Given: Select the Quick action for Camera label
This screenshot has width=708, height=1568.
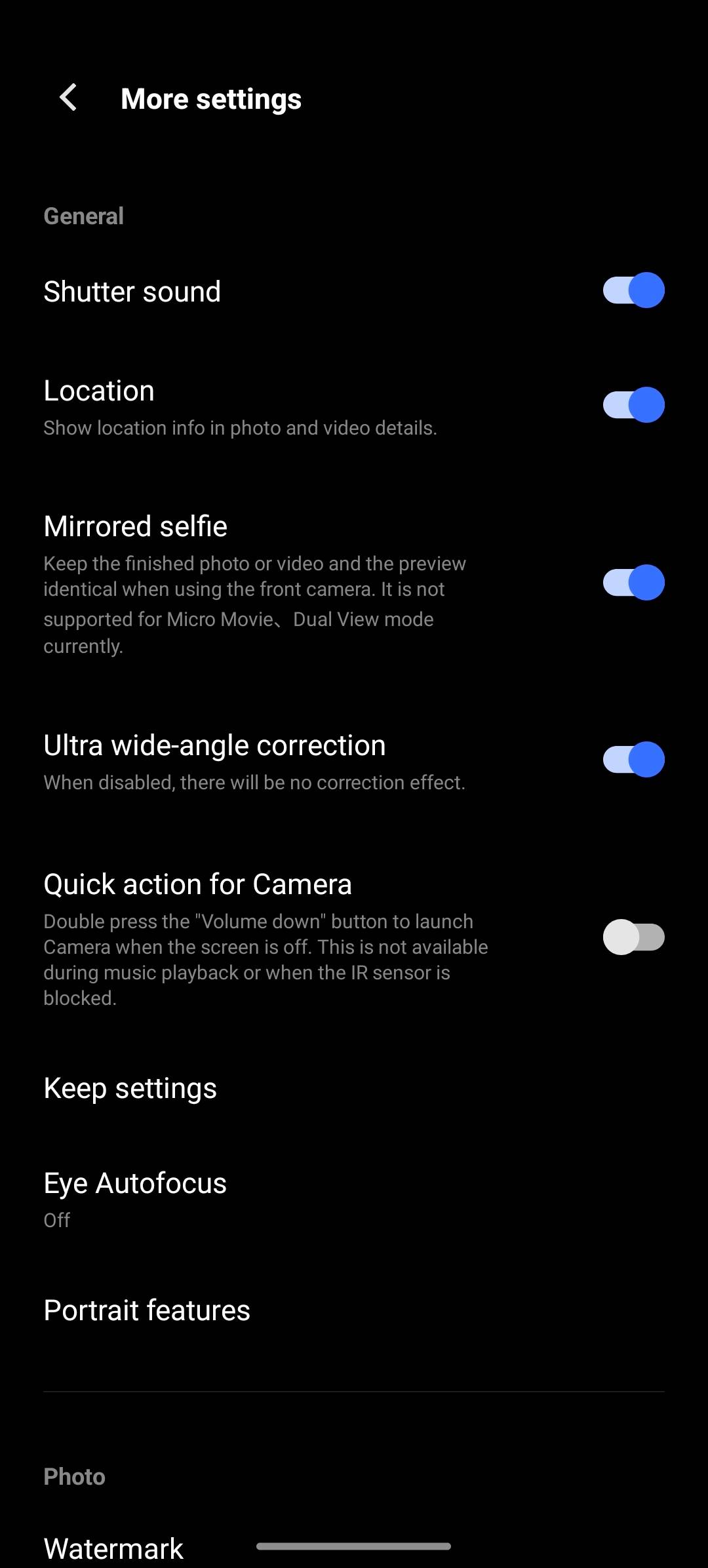Looking at the screenshot, I should 197,883.
